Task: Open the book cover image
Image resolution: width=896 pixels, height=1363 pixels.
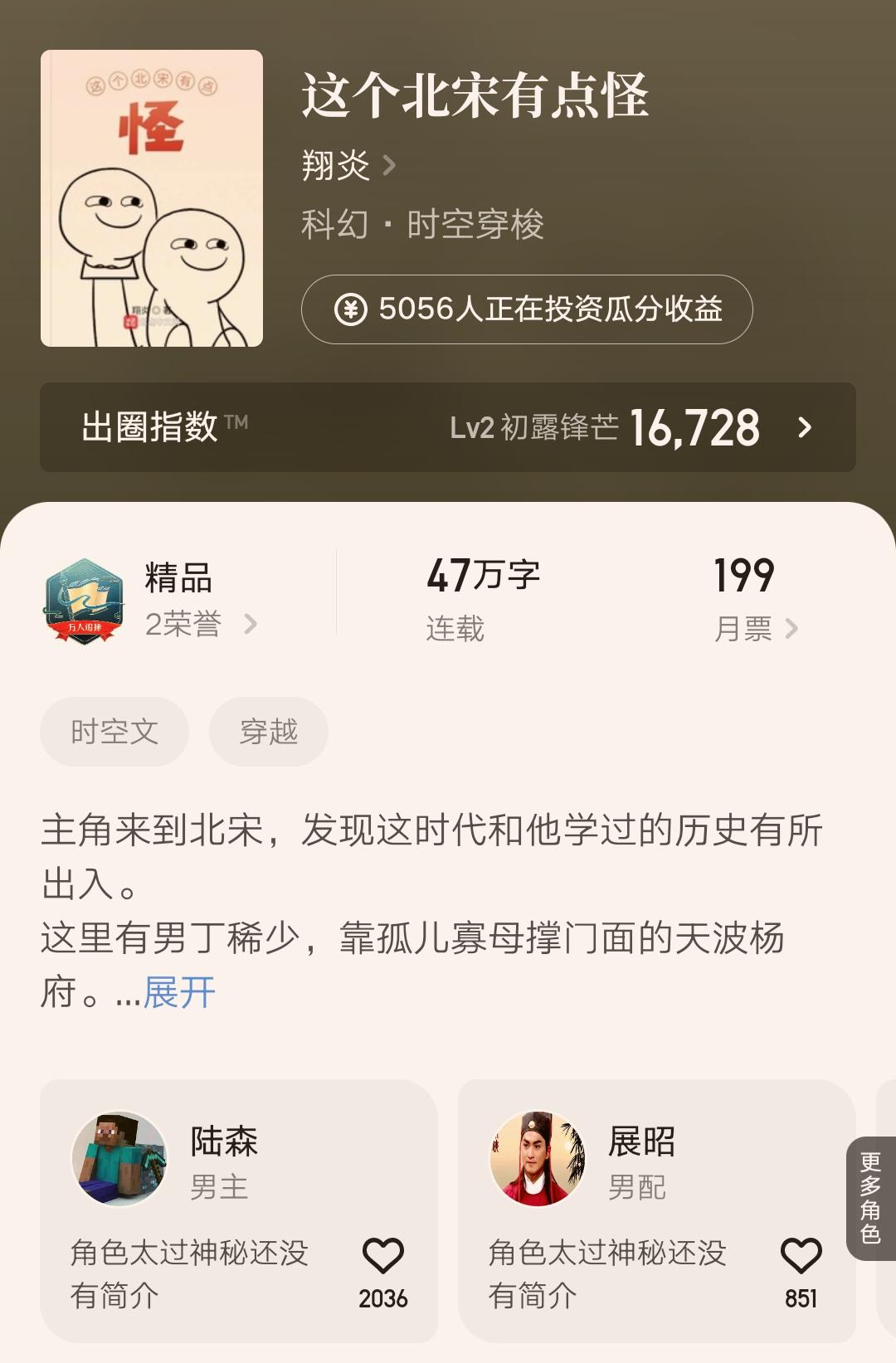Action: [152, 198]
